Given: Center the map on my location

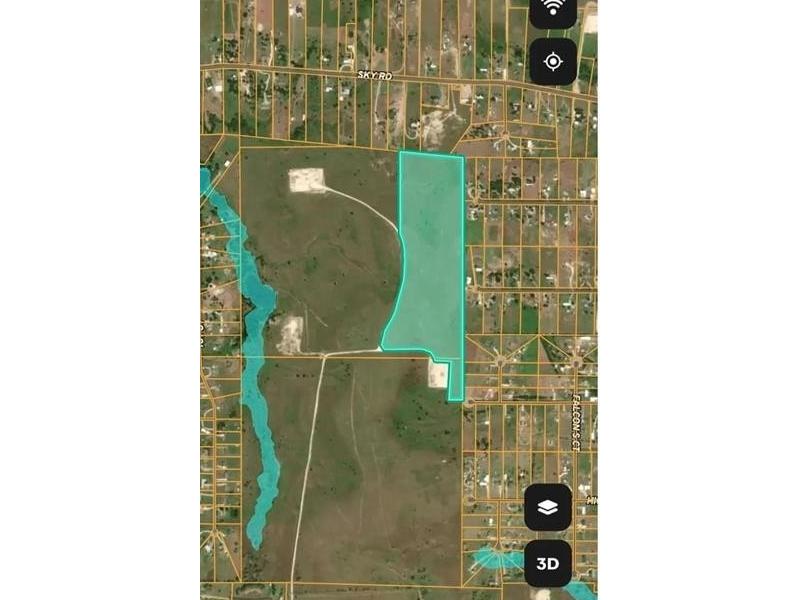Looking at the screenshot, I should pyautogui.click(x=553, y=62).
